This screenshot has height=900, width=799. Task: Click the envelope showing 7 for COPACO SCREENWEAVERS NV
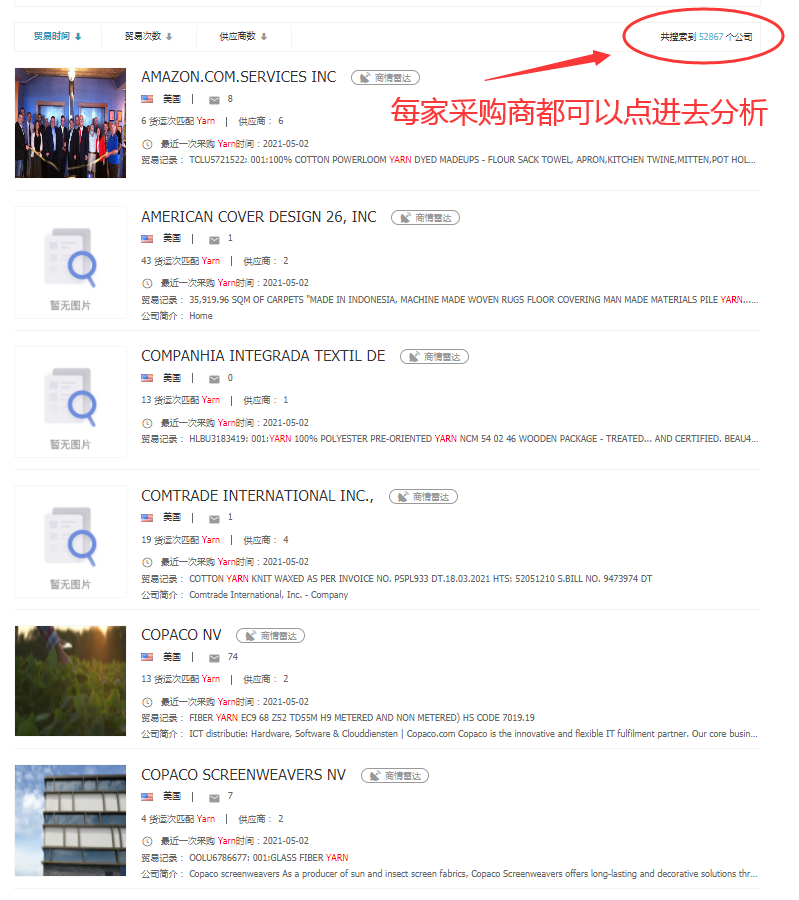[214, 797]
